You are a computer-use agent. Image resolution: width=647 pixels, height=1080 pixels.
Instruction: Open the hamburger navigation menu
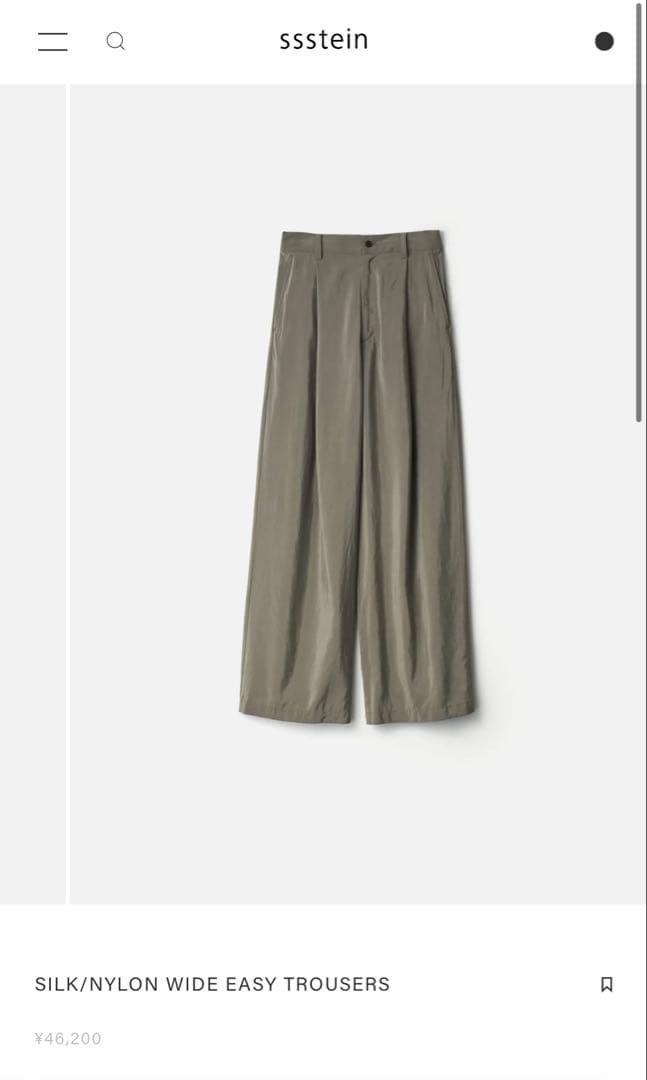click(x=53, y=41)
